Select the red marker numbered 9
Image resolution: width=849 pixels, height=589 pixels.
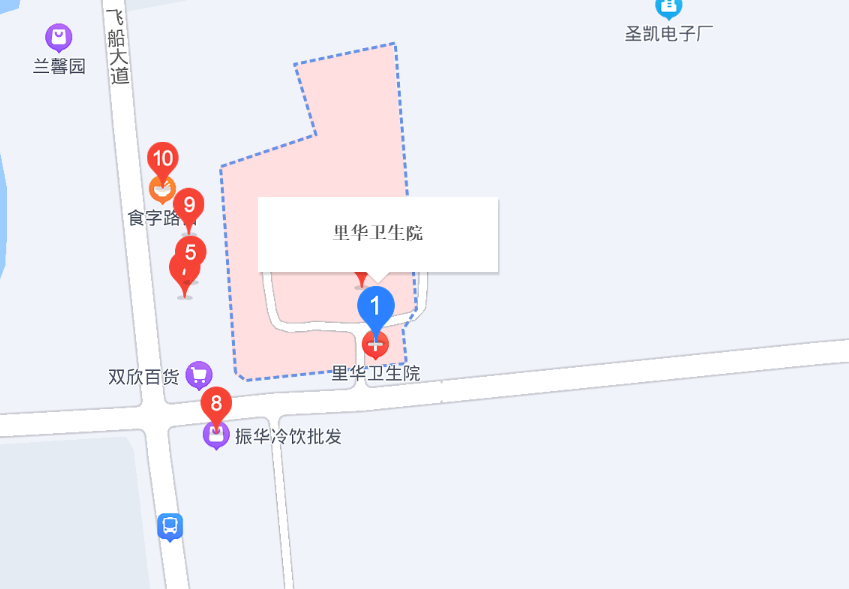188,206
